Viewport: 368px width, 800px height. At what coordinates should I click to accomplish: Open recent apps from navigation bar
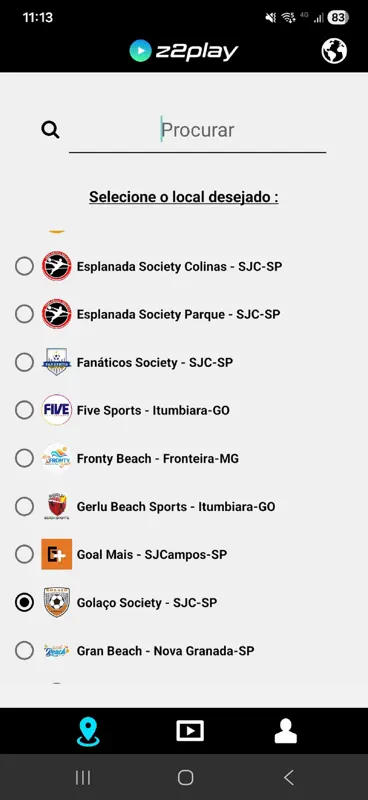click(x=83, y=778)
